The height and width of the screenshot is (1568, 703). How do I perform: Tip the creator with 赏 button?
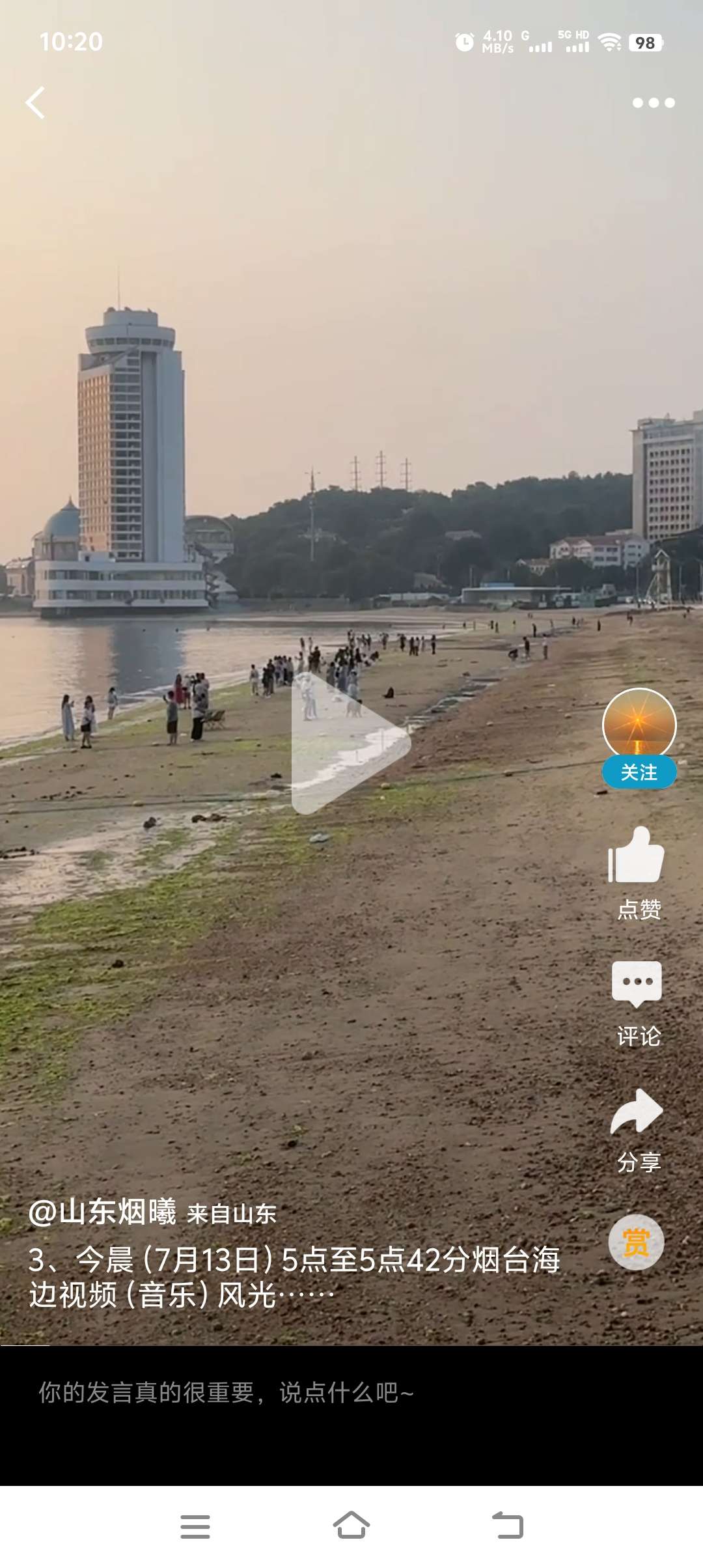click(636, 1242)
